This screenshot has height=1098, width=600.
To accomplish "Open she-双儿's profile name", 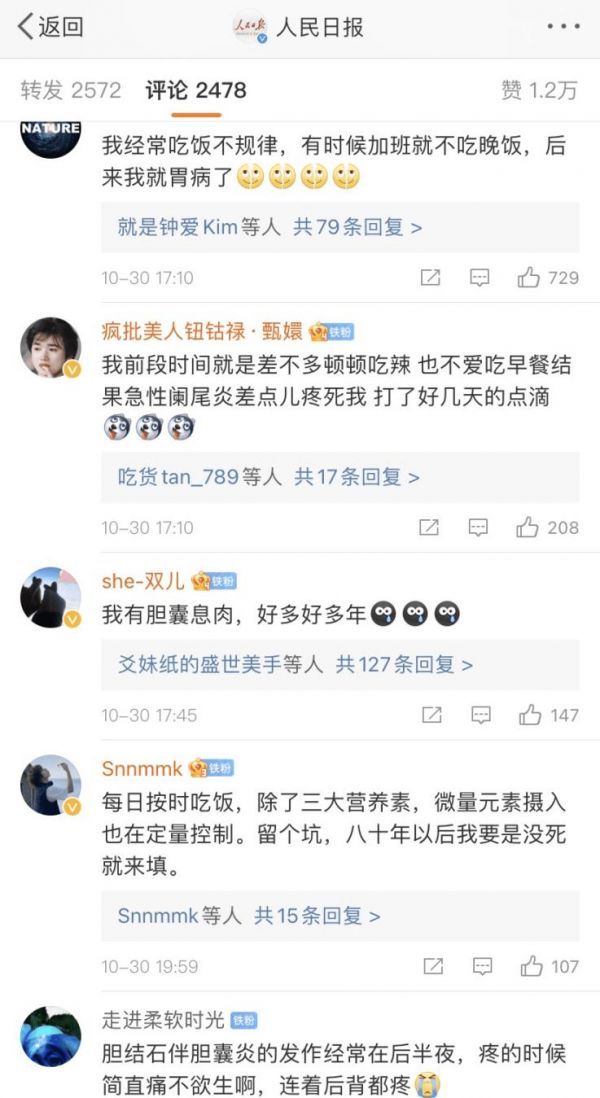I will point(144,581).
